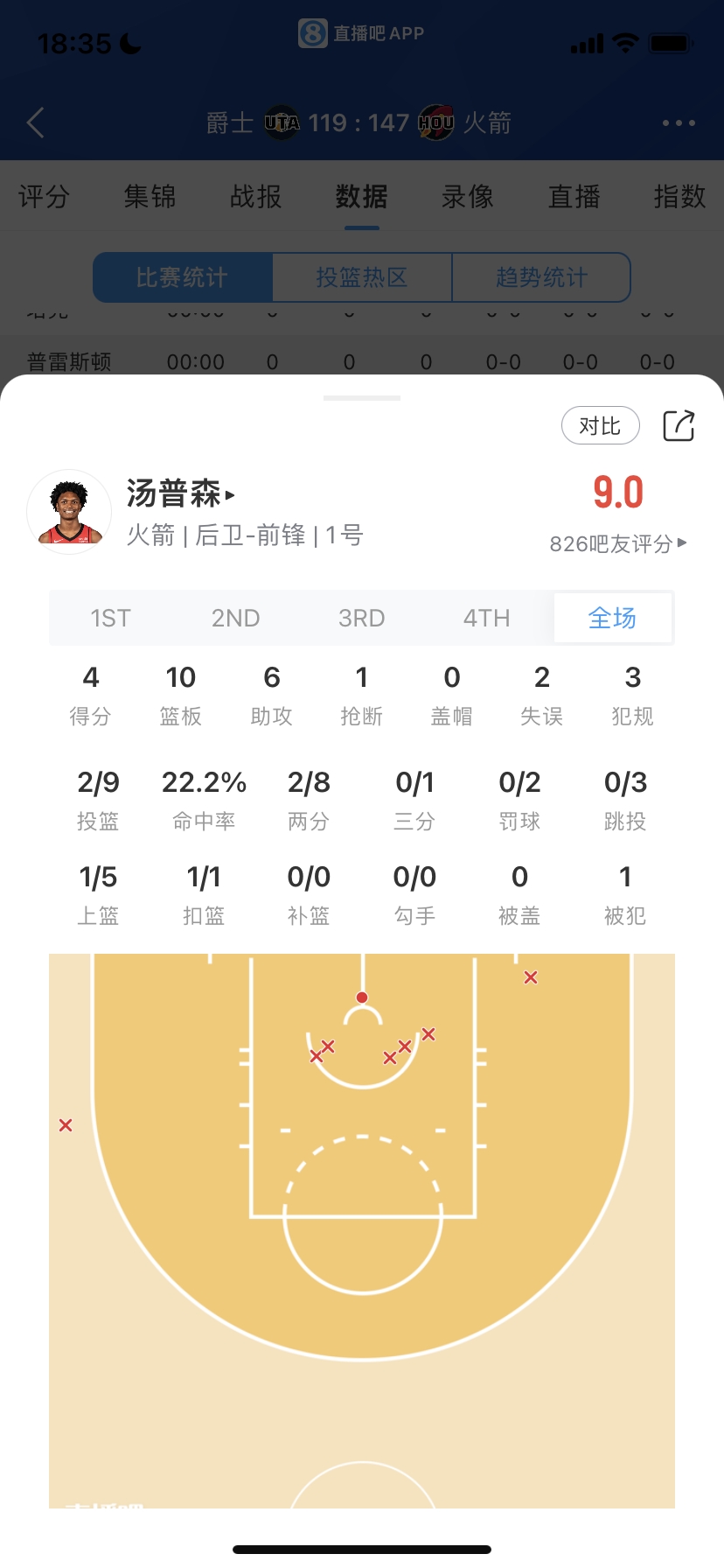Open the 战报 tab

(x=255, y=197)
